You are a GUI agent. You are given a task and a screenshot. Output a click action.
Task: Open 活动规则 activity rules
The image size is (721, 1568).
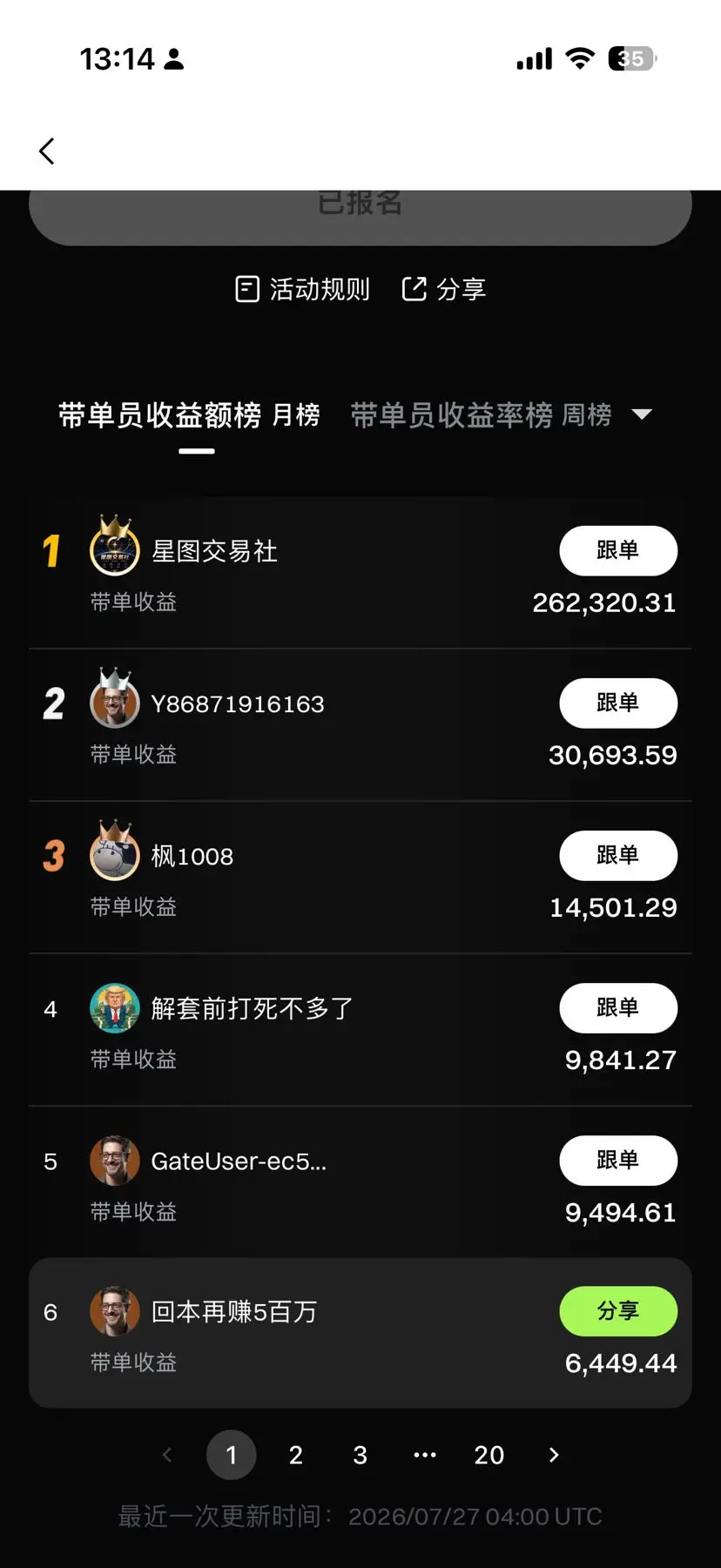pos(302,289)
